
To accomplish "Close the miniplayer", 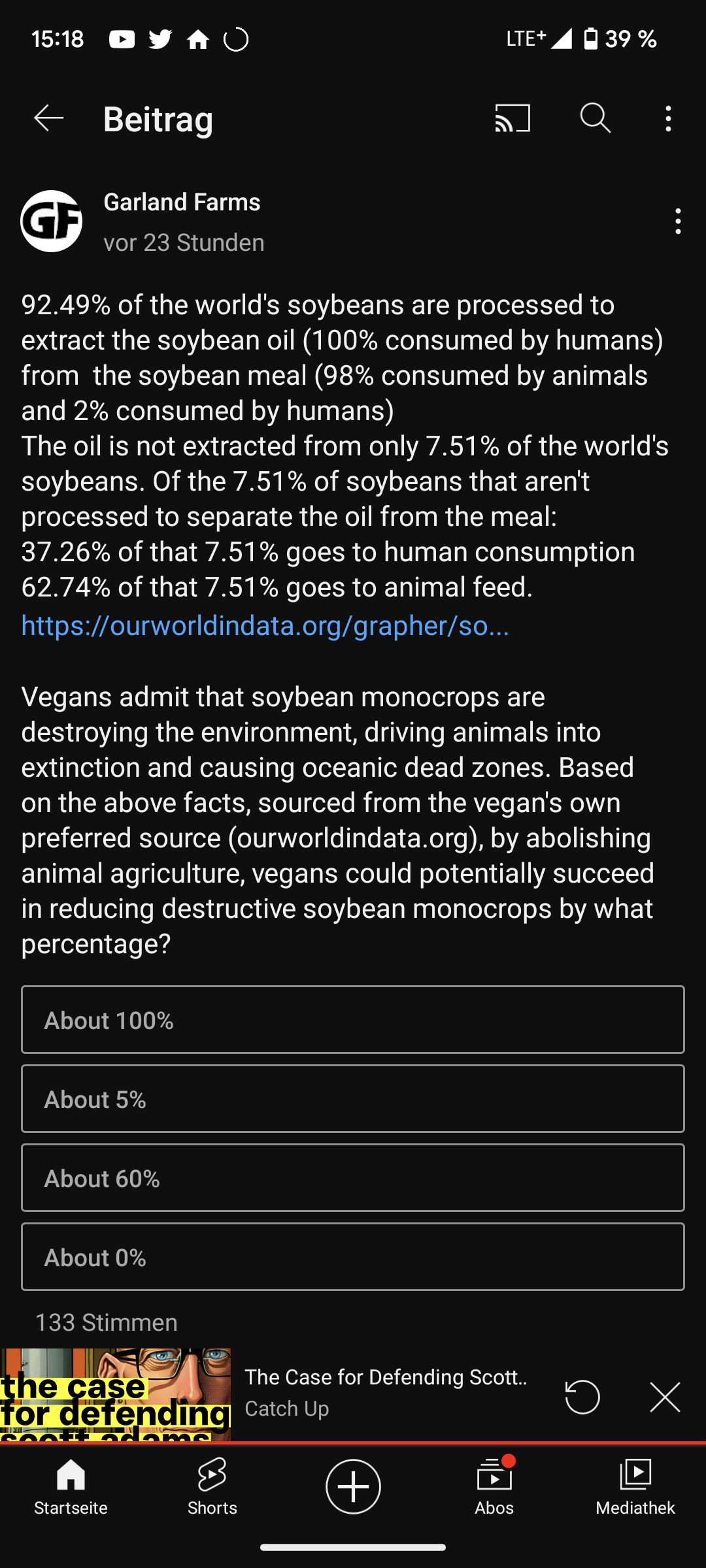I will (x=665, y=1397).
